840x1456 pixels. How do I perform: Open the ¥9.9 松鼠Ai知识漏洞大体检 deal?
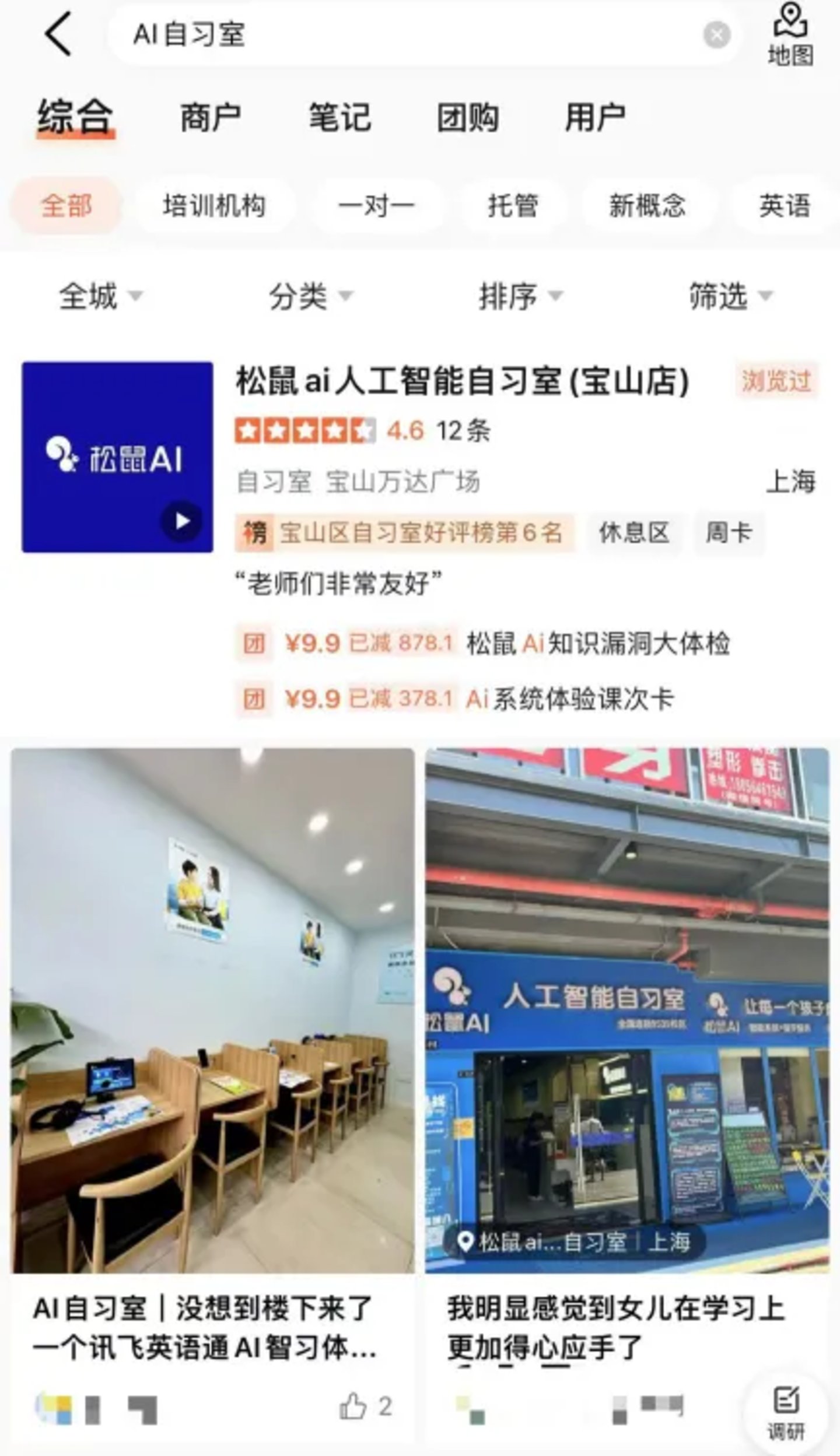pos(482,644)
